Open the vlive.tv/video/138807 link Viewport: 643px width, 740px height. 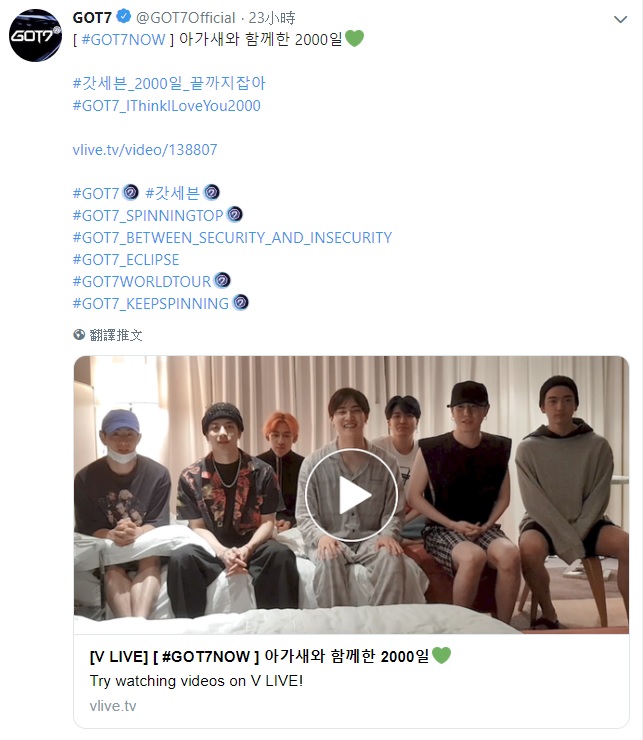(144, 149)
